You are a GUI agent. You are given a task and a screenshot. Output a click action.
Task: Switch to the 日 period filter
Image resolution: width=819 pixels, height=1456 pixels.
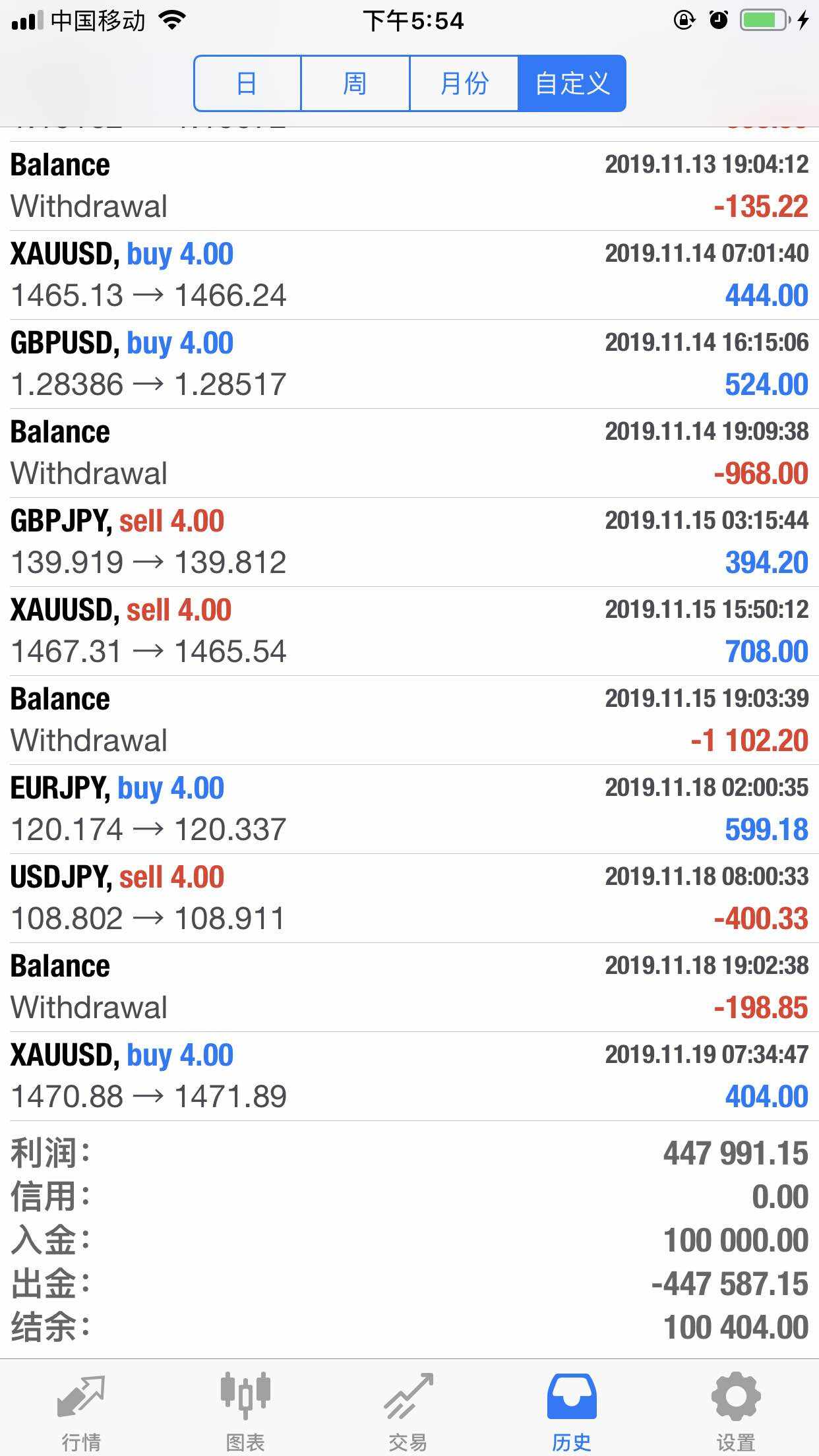247,84
